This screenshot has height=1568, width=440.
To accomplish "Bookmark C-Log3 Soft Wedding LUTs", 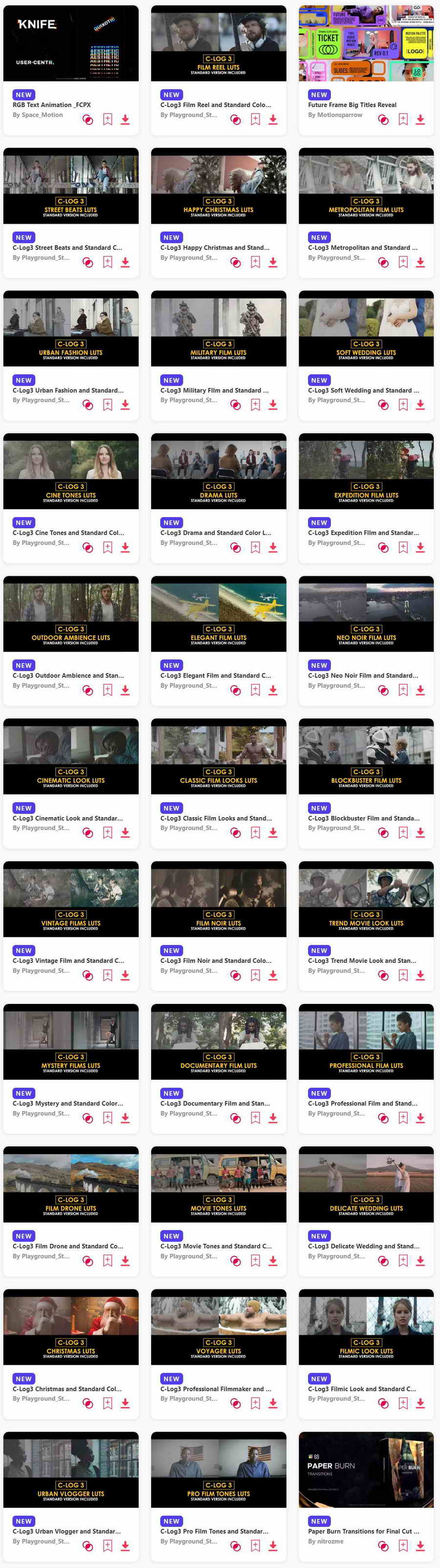I will 403,405.
